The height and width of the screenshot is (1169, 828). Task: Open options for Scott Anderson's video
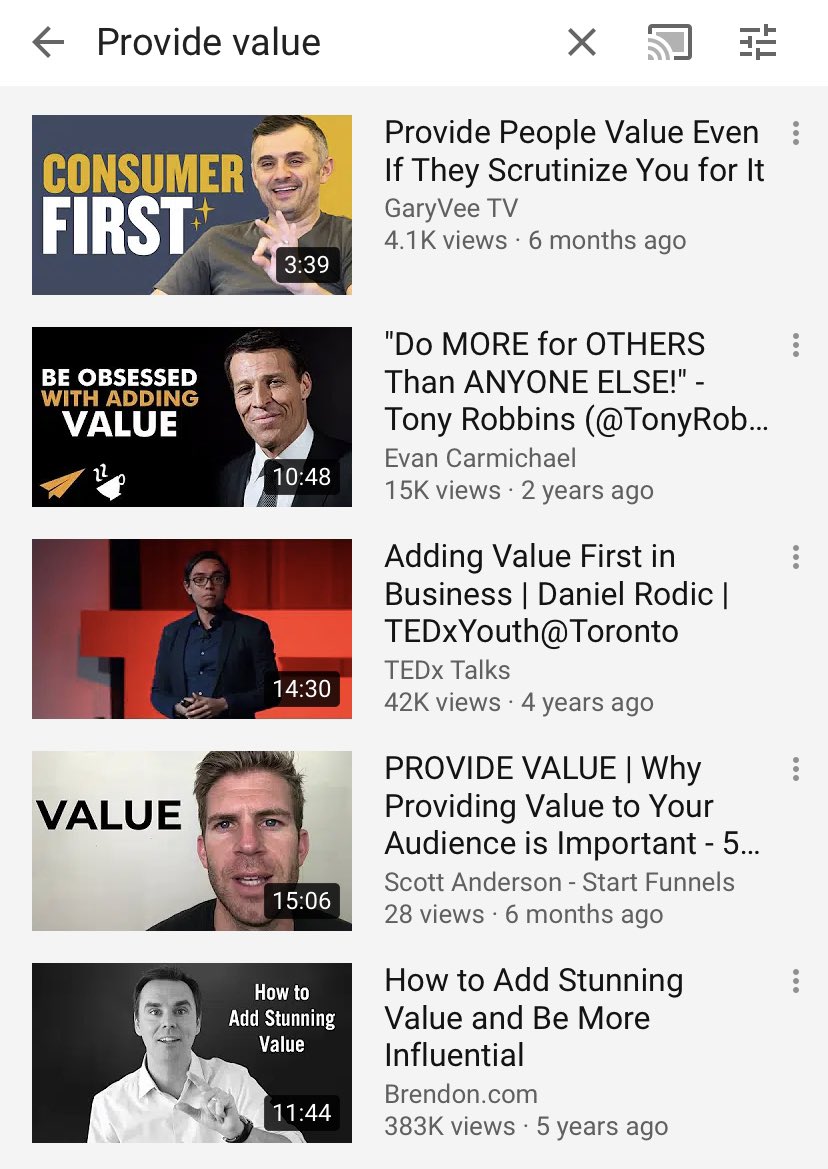(x=795, y=769)
